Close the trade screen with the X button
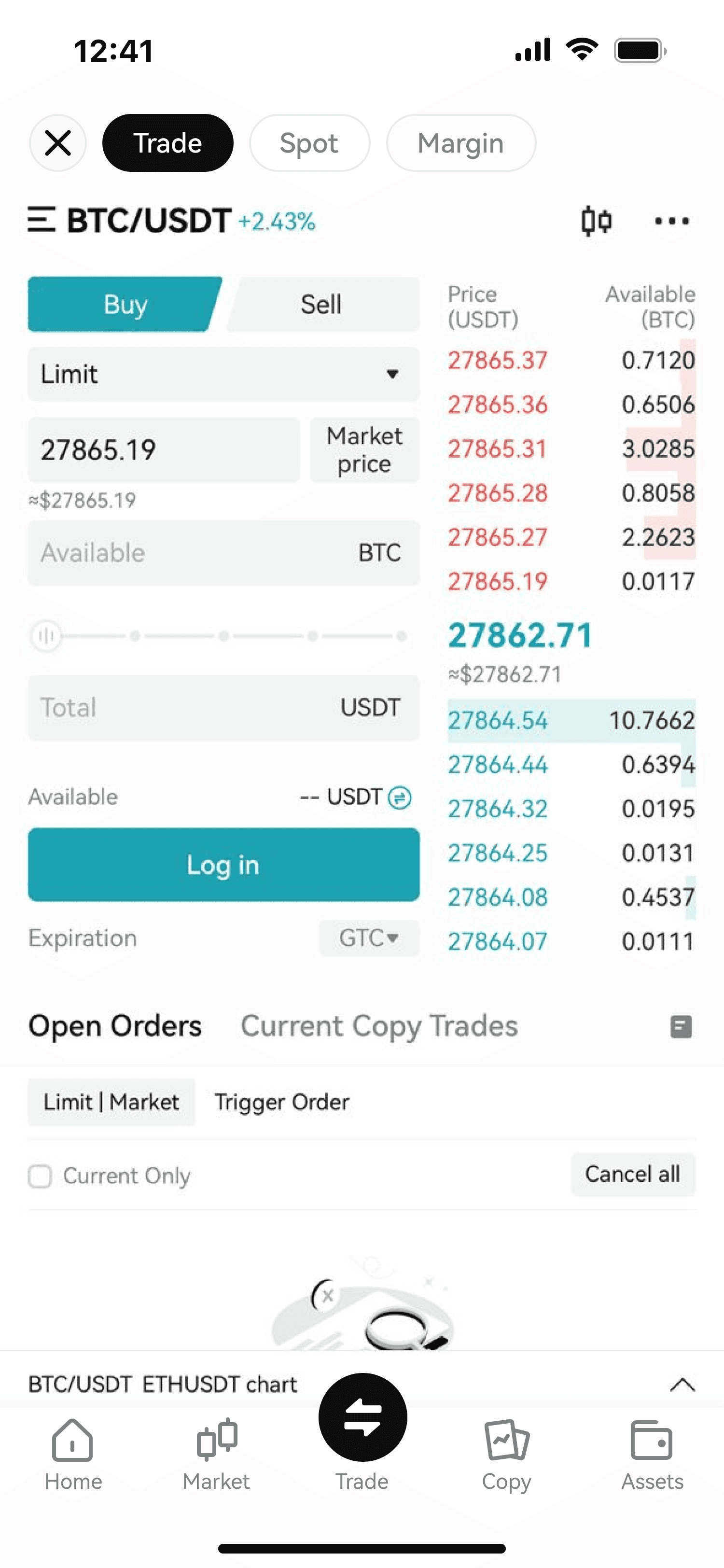 (58, 144)
